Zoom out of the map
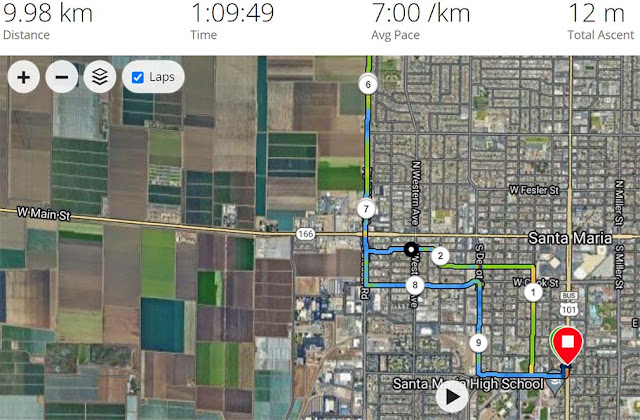Screen dimensions: 640x420 pyautogui.click(x=61, y=77)
